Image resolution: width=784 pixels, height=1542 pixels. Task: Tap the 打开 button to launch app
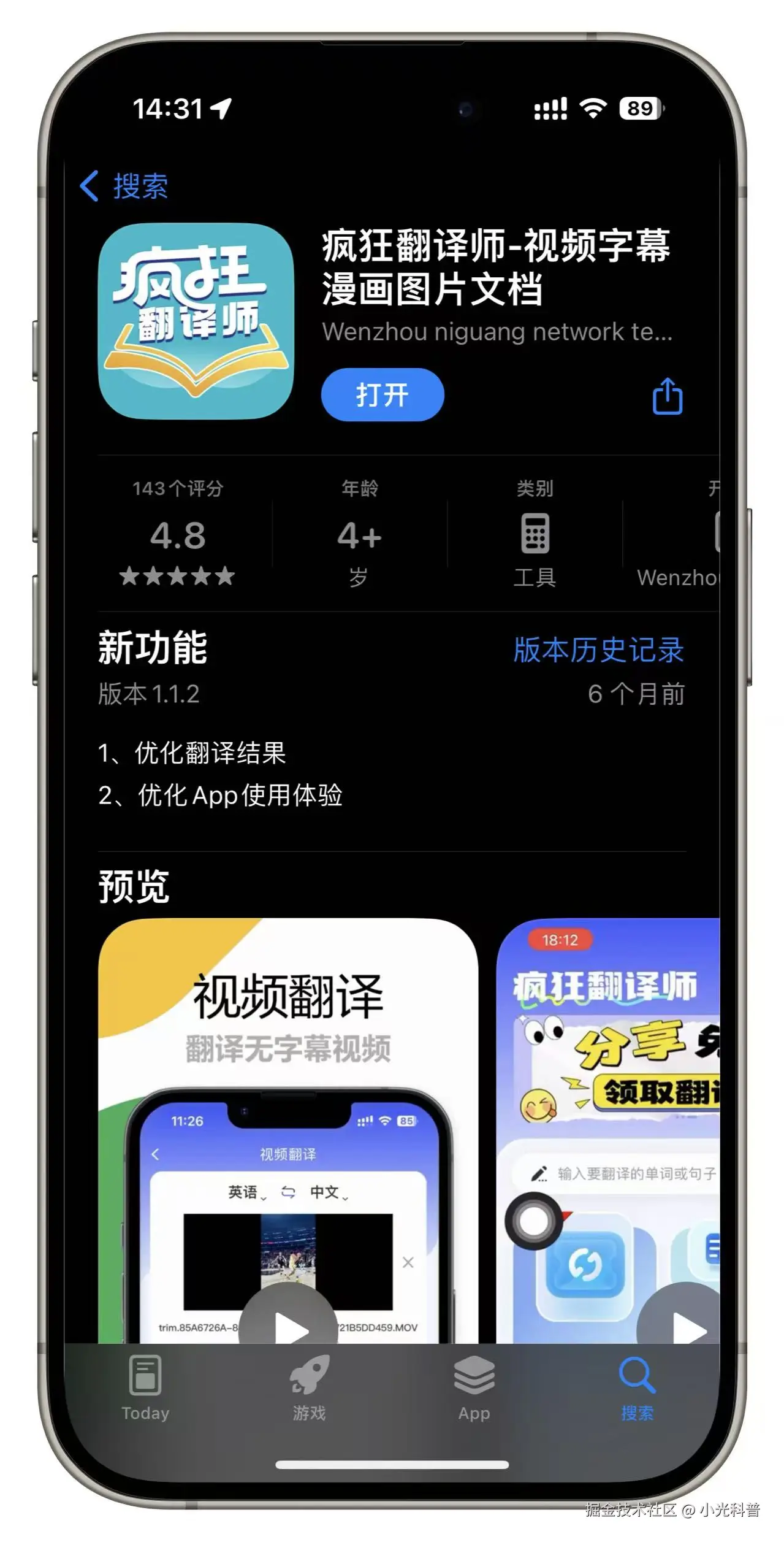point(382,395)
